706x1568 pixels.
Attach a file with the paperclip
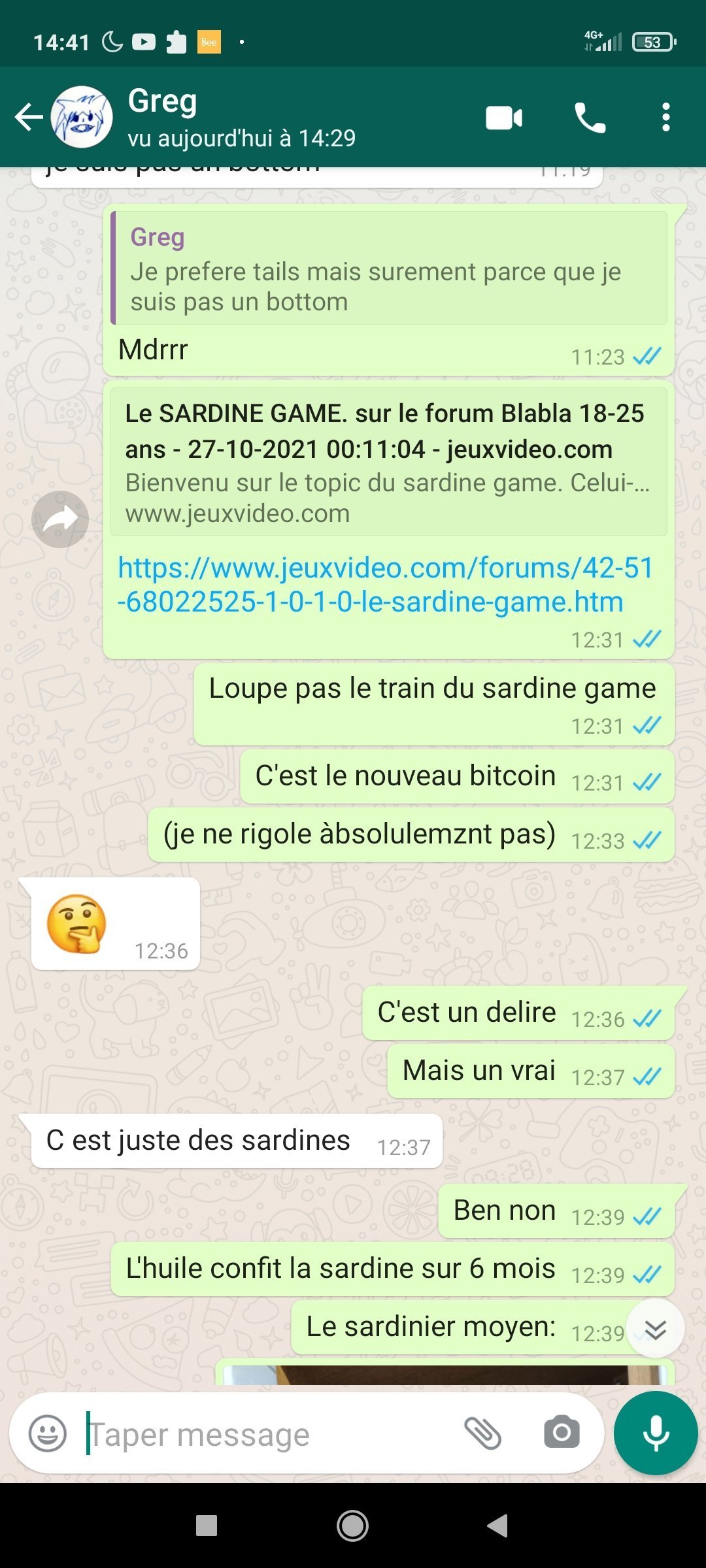click(x=483, y=1433)
